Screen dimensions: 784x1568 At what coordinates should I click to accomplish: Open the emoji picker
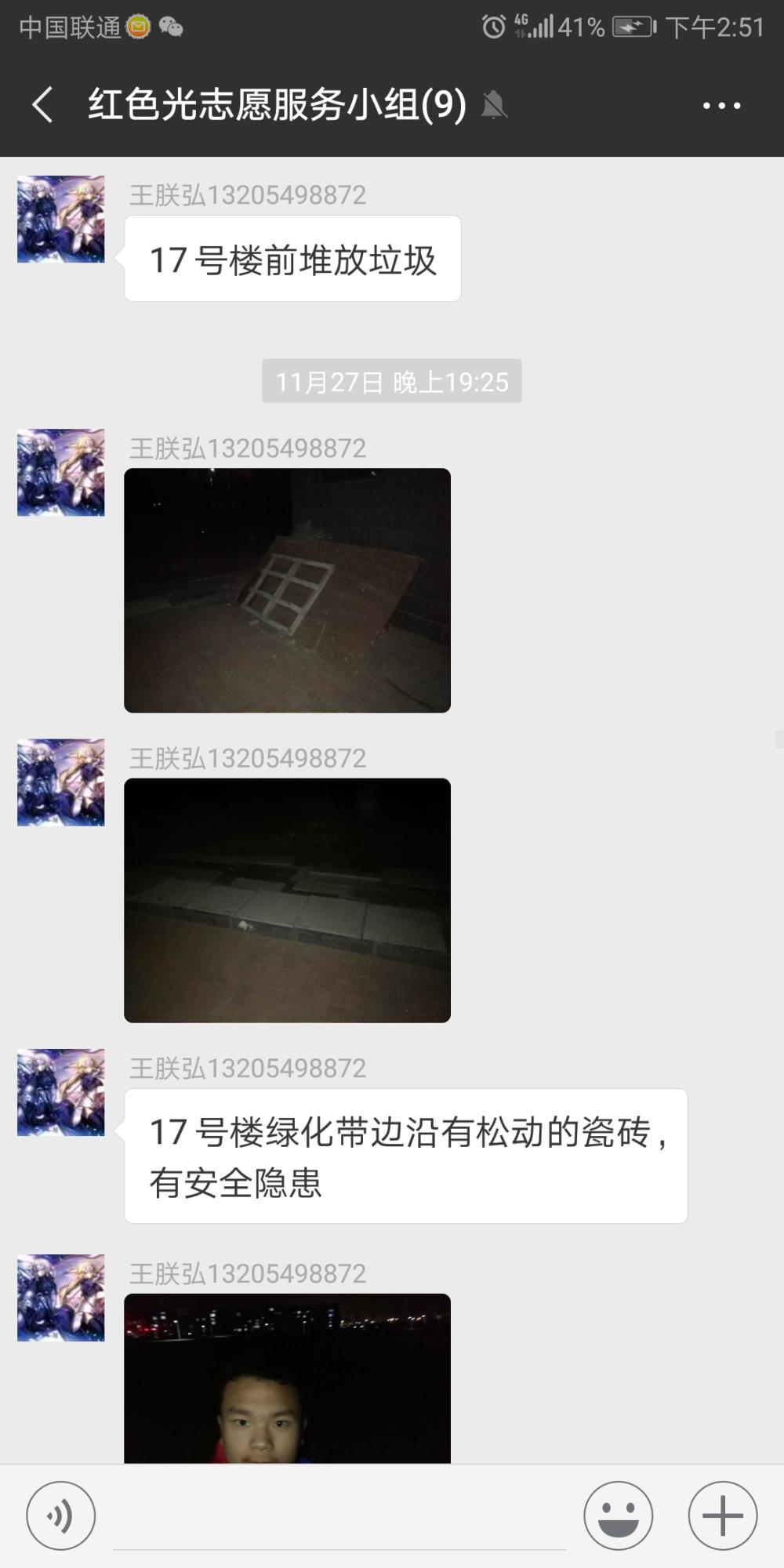pos(618,1515)
